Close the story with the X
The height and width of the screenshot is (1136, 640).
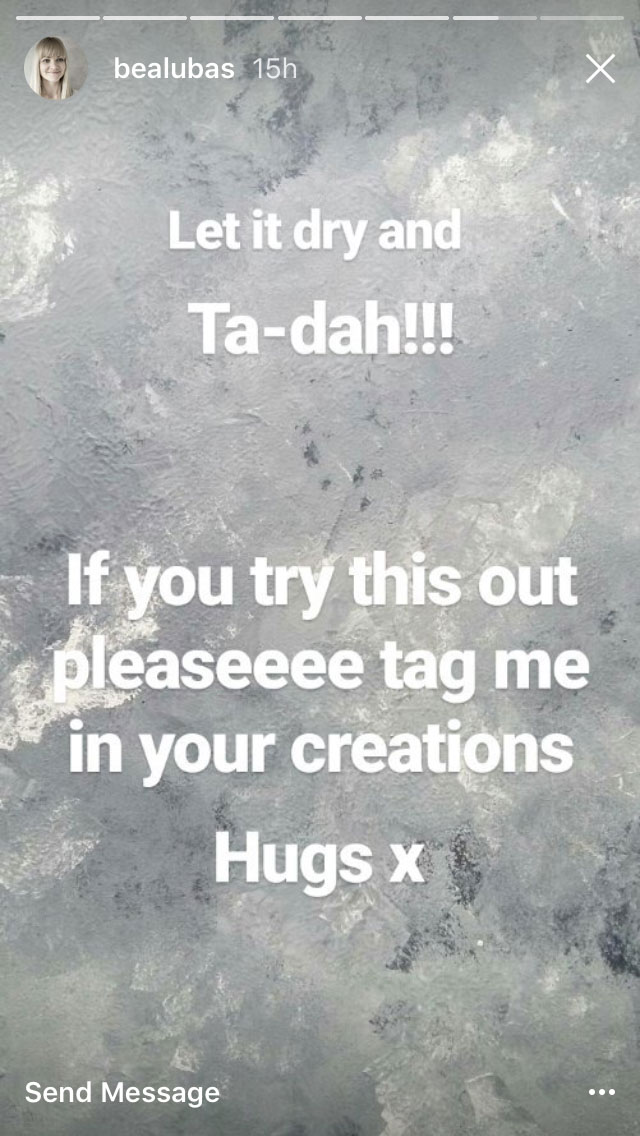pos(600,69)
